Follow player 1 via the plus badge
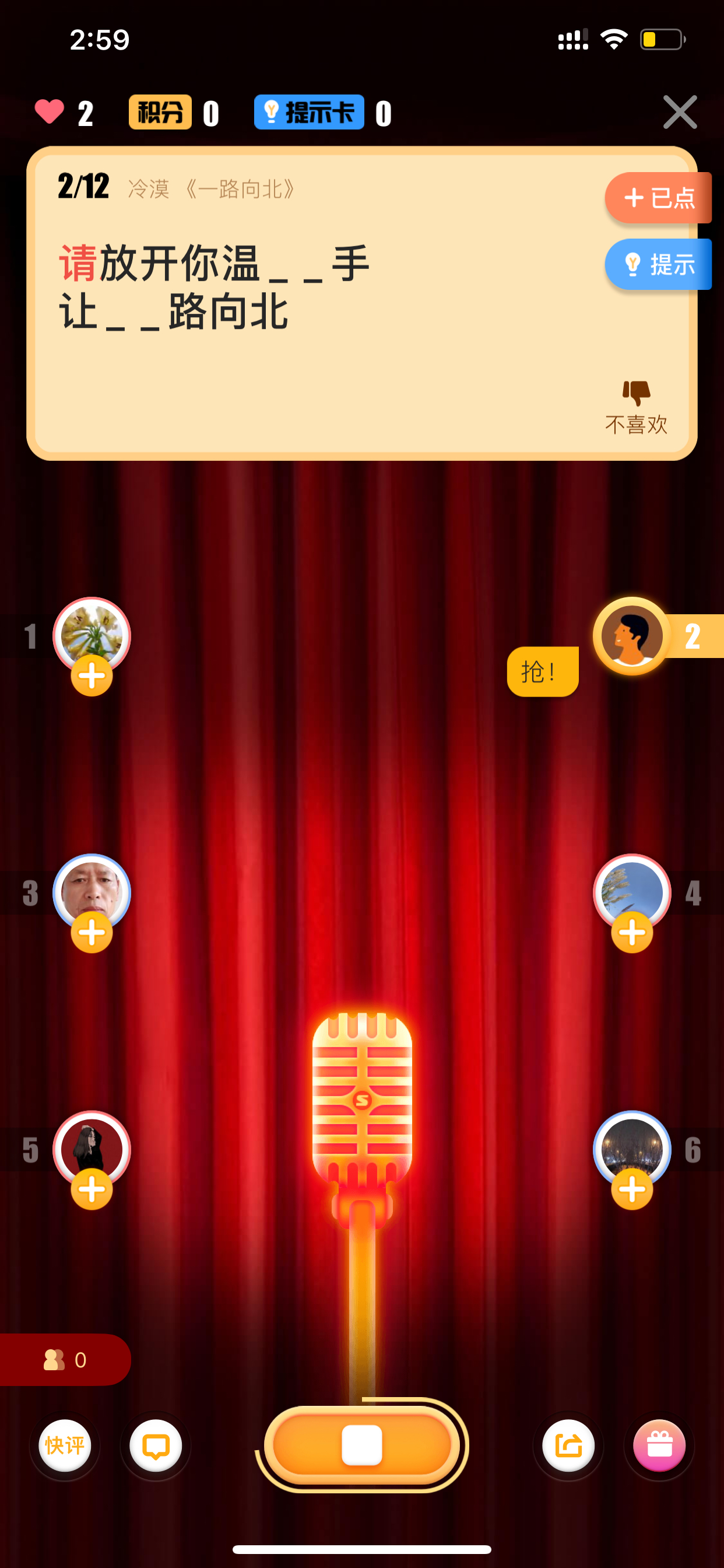Image resolution: width=724 pixels, height=1568 pixels. coord(92,675)
